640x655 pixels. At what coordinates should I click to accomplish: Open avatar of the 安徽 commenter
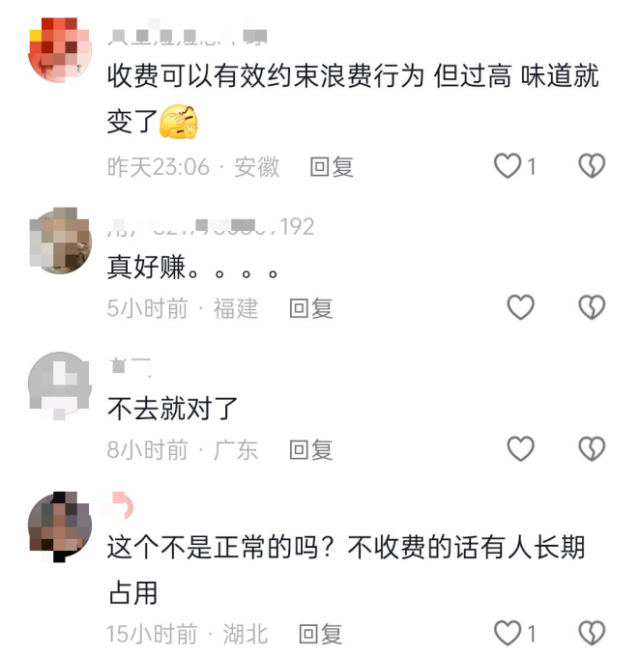click(x=59, y=48)
